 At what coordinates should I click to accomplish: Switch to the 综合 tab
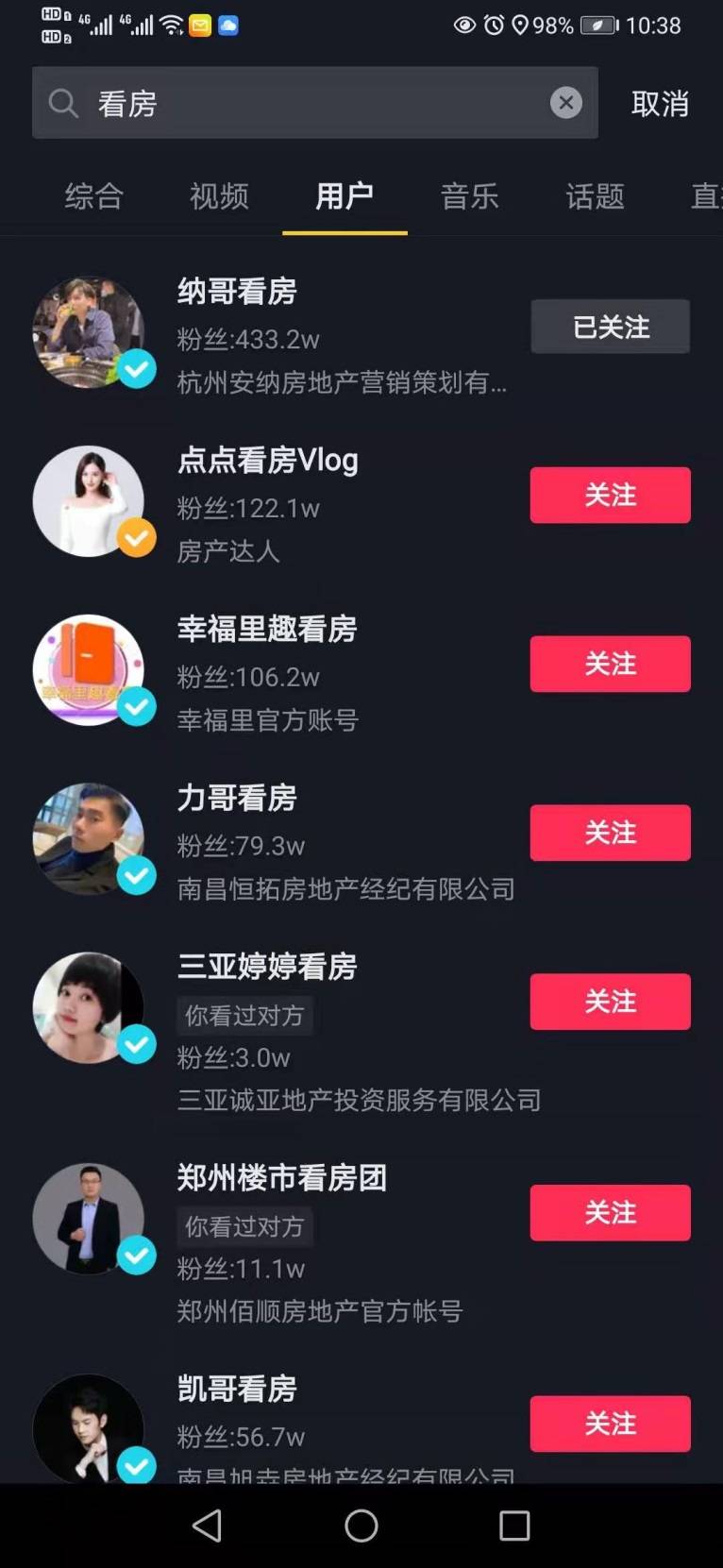(94, 196)
